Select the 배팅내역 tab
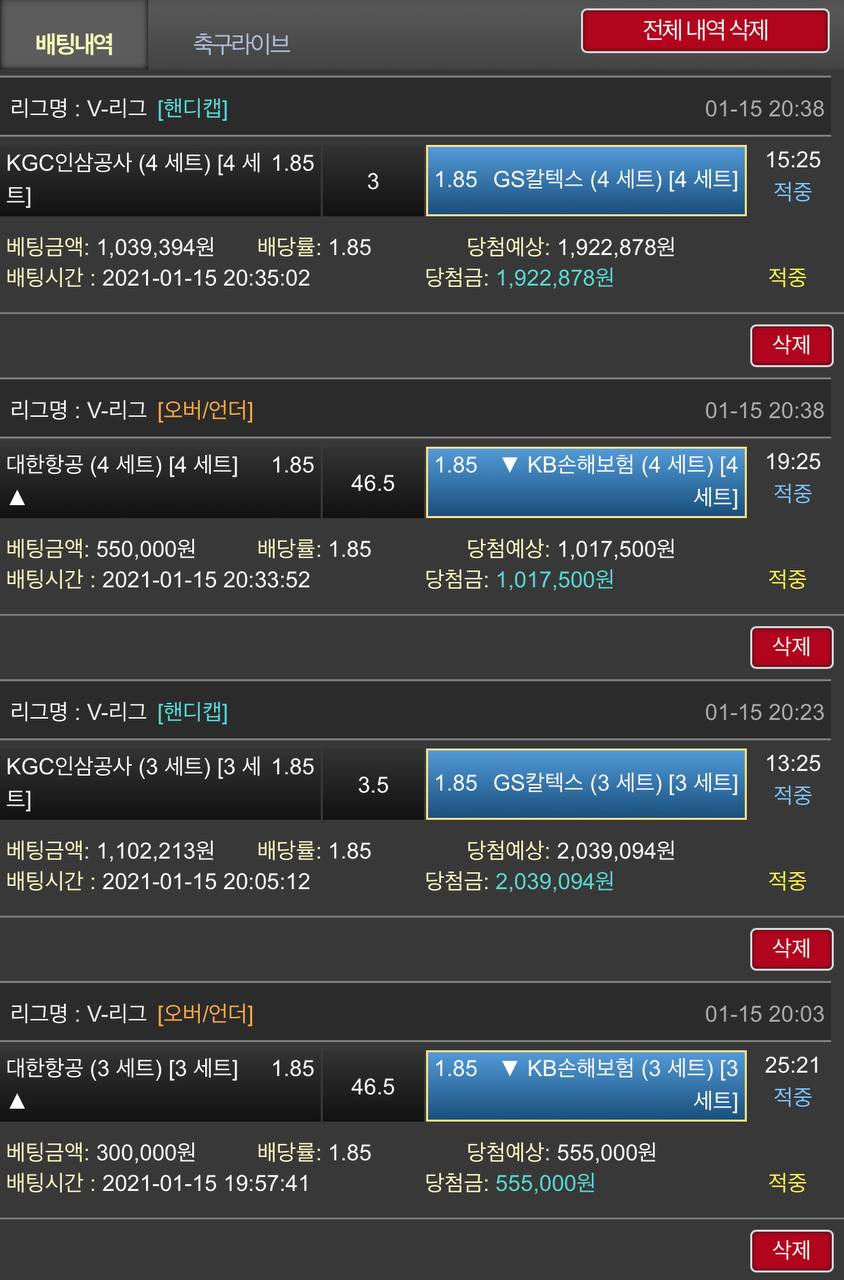Image resolution: width=844 pixels, height=1280 pixels. point(73,43)
